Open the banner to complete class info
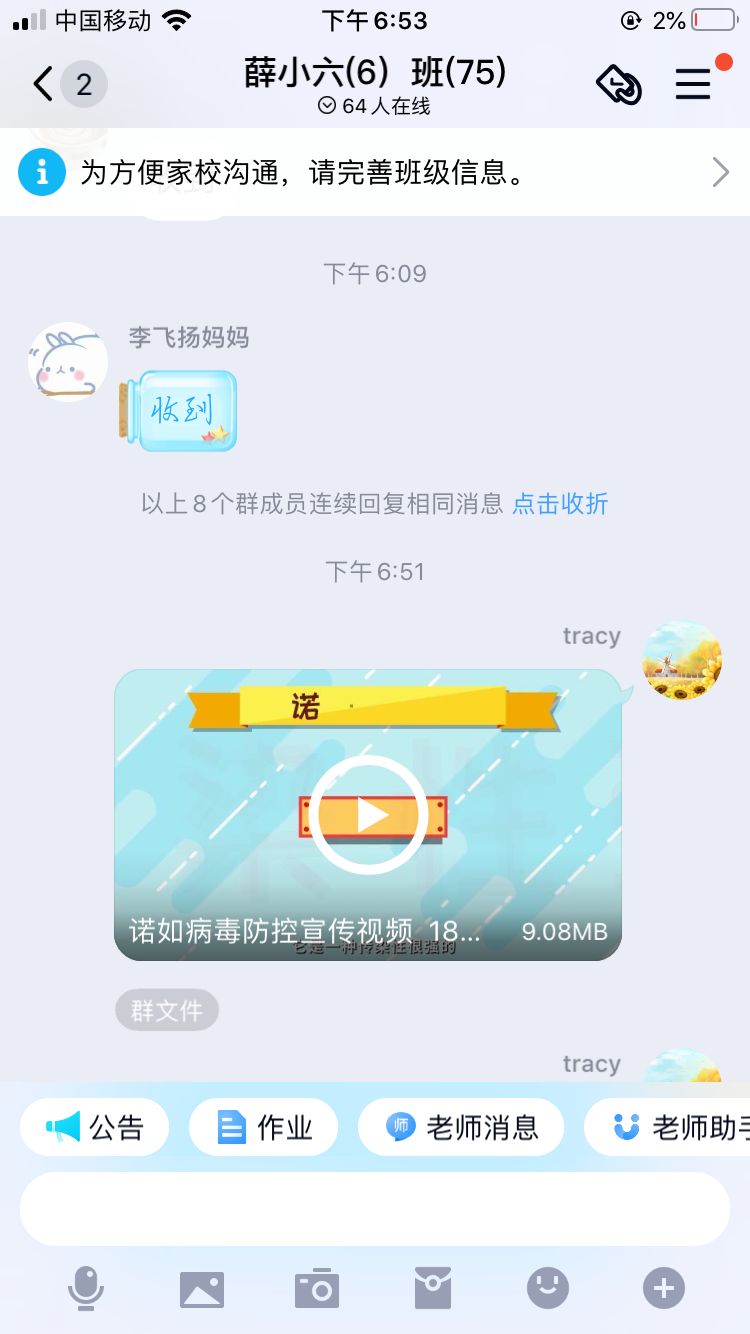 pos(375,173)
